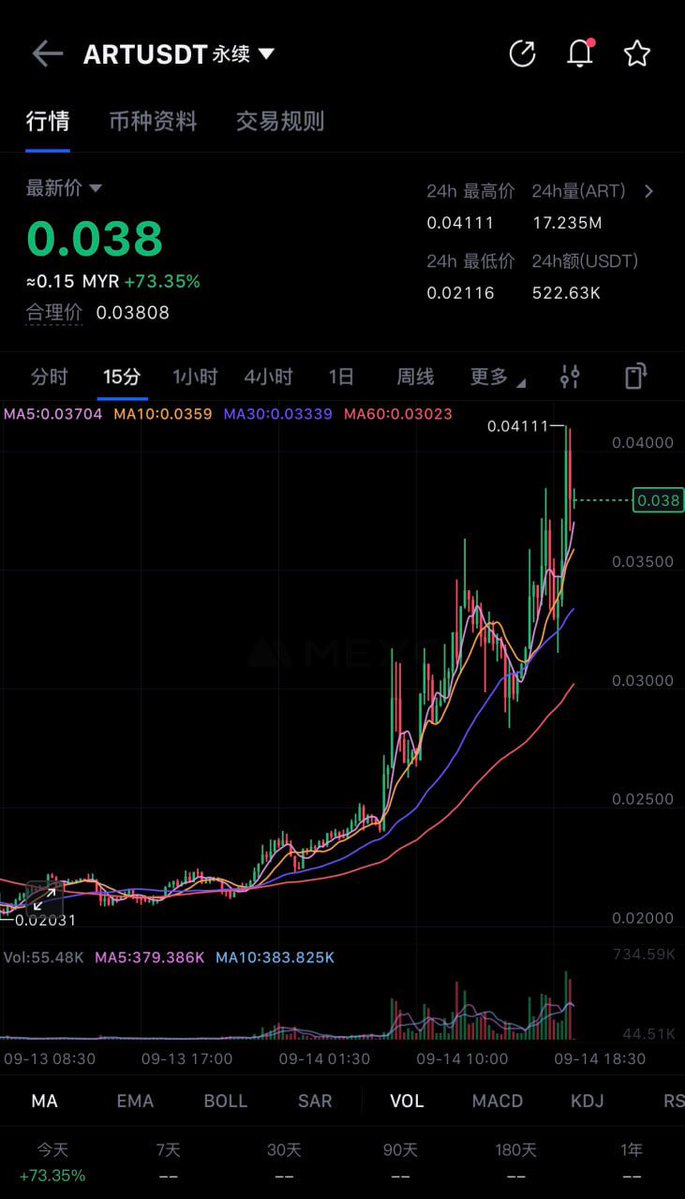This screenshot has width=685, height=1199.
Task: Select the 1日 chart interval
Action: click(341, 376)
